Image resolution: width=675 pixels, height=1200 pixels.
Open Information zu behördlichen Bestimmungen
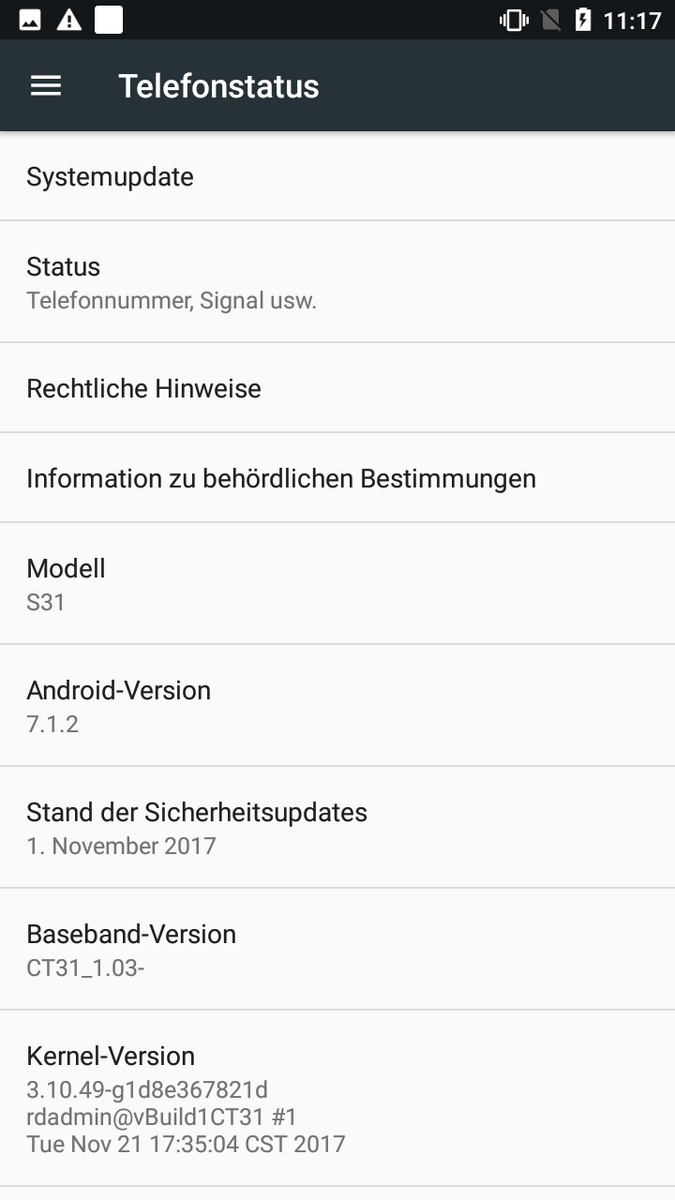click(337, 478)
